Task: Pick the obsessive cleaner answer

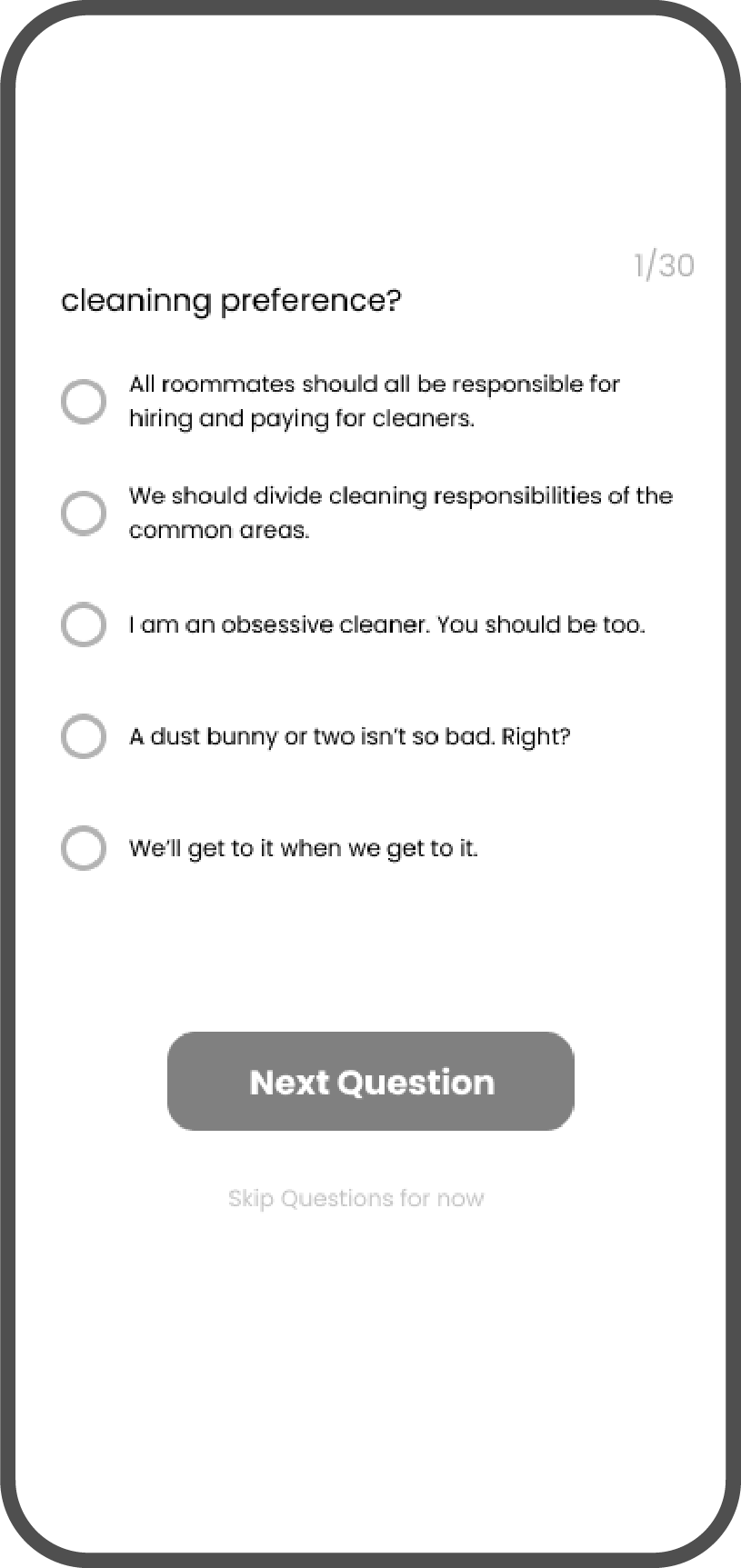Action: click(84, 624)
